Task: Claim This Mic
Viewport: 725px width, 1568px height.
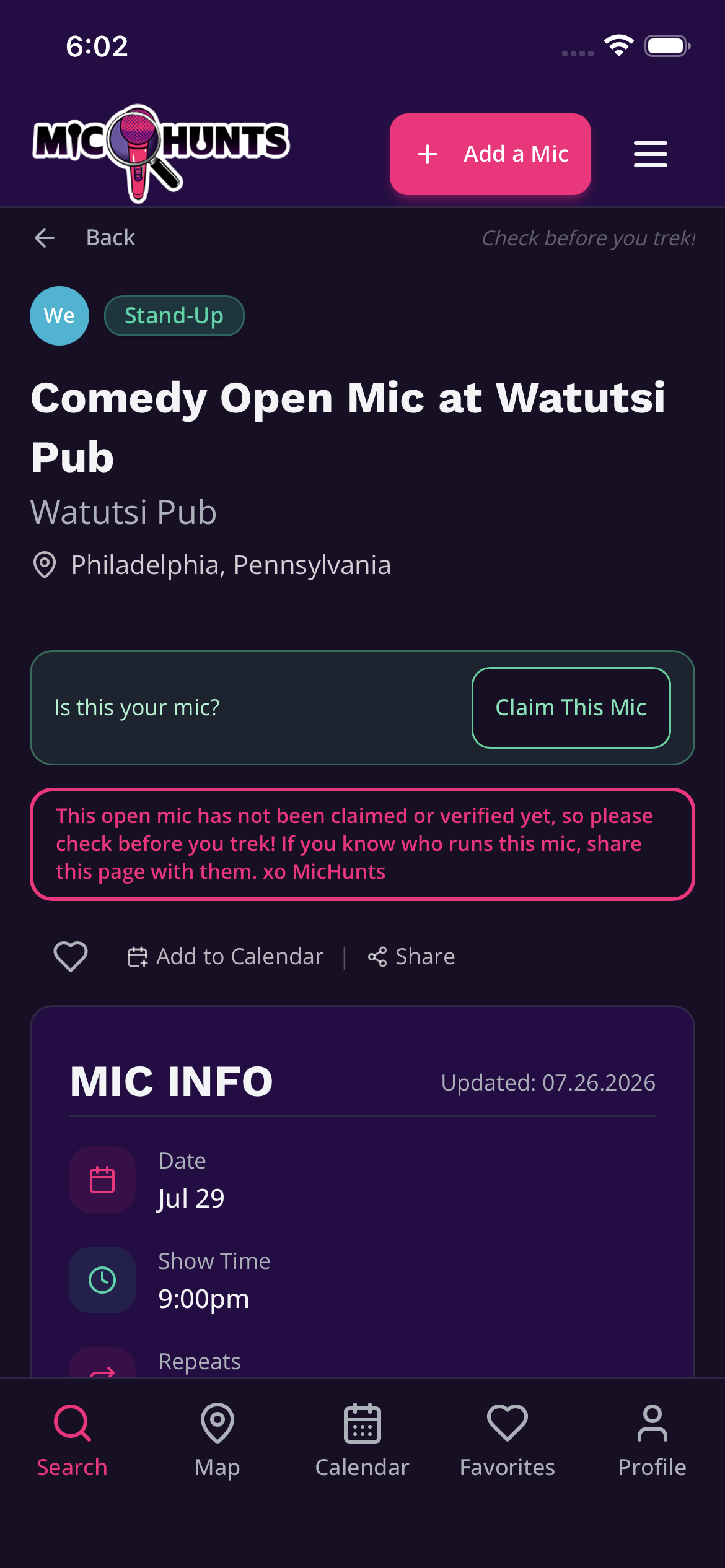Action: (x=571, y=708)
